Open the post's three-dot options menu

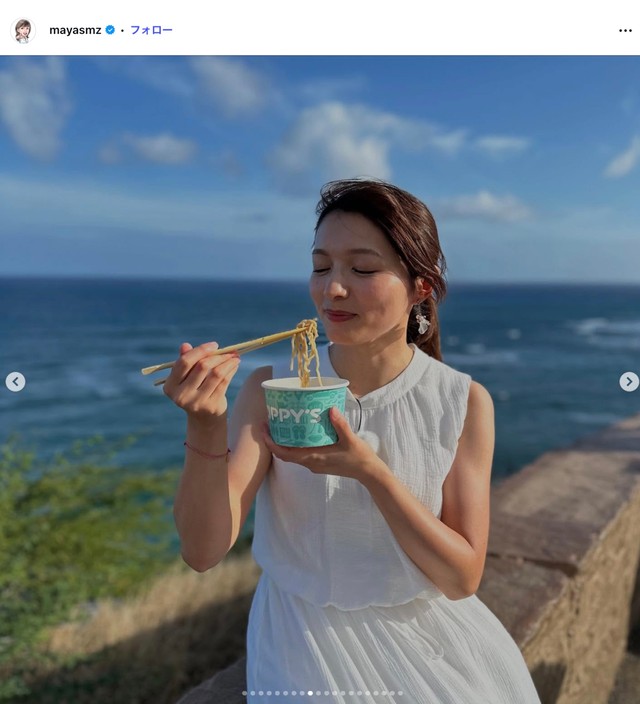click(625, 30)
